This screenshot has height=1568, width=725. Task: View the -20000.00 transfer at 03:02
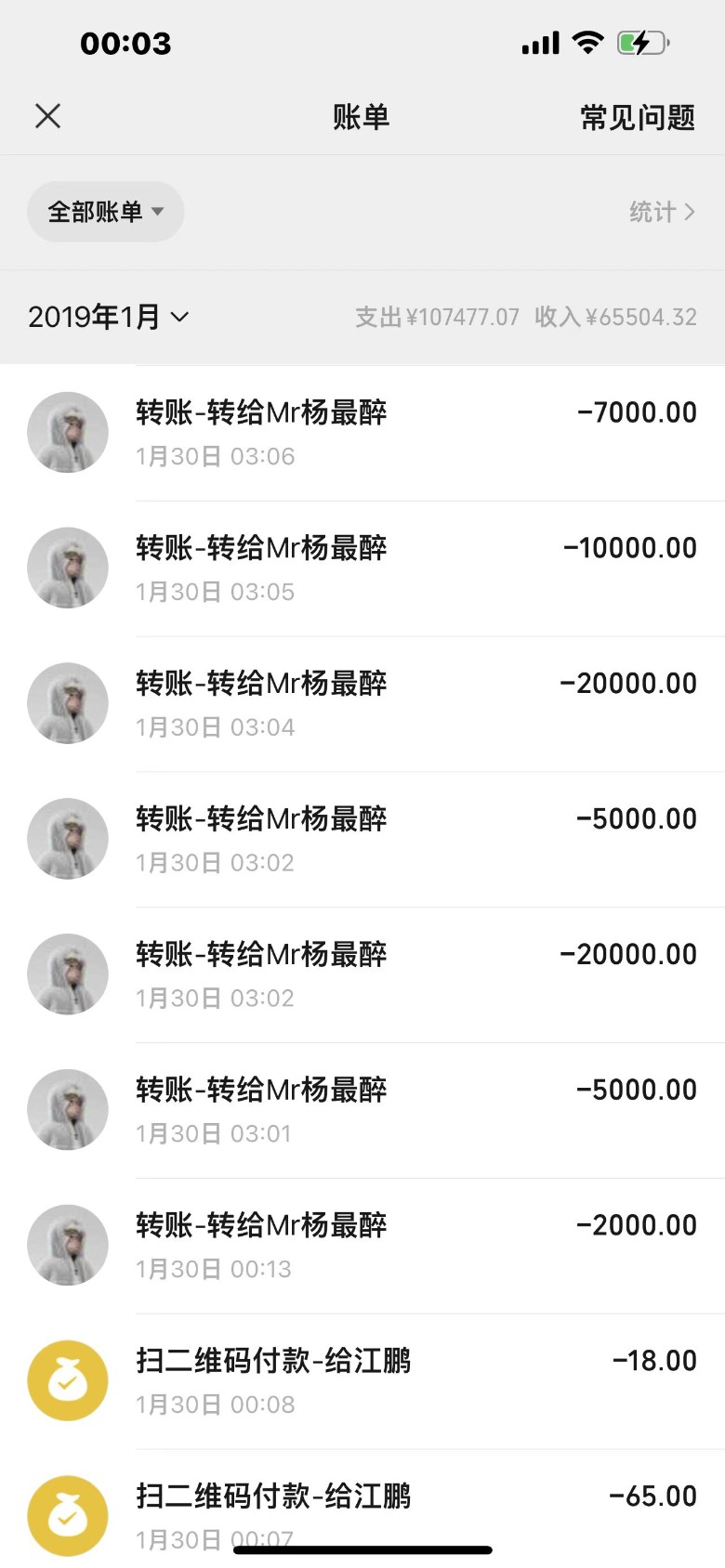[416, 974]
